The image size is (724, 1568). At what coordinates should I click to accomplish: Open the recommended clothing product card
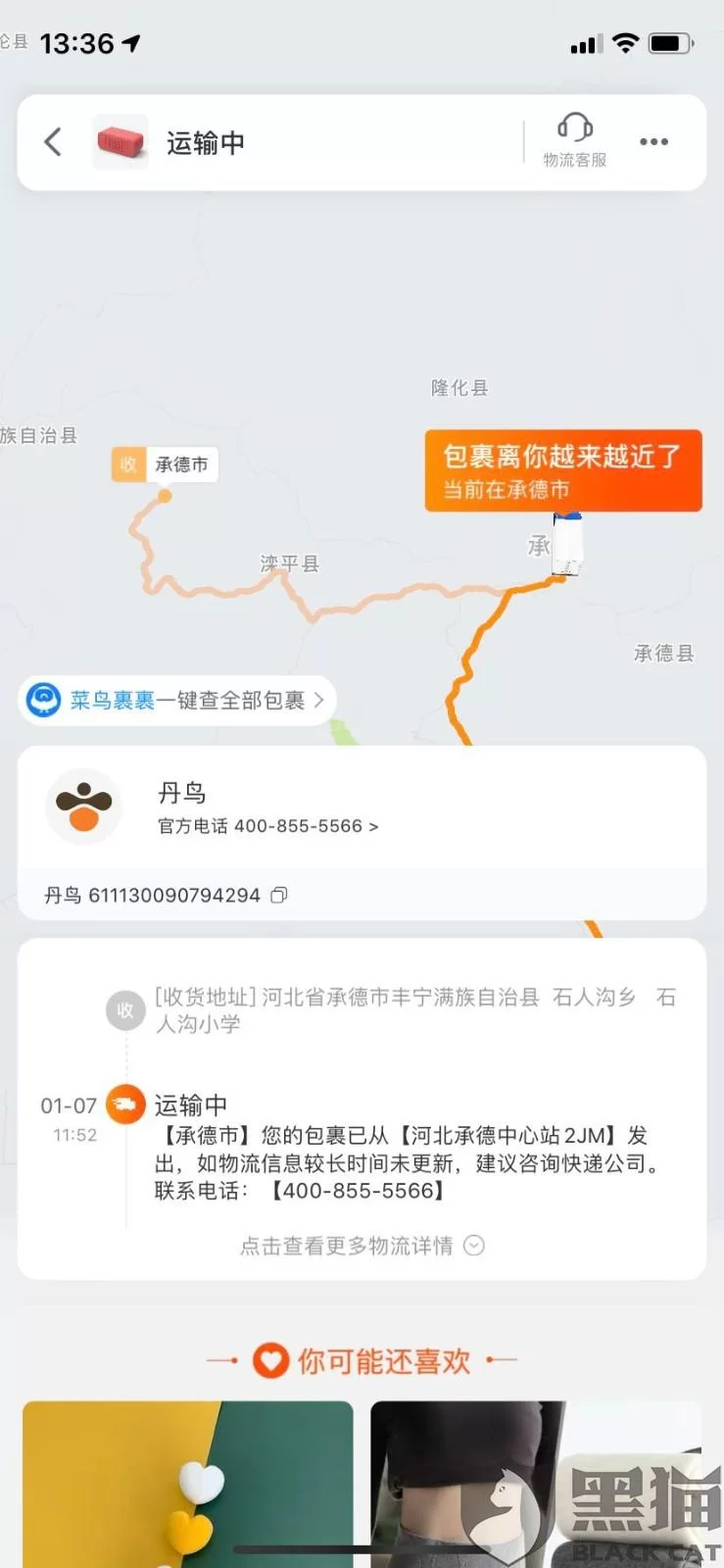536,1483
